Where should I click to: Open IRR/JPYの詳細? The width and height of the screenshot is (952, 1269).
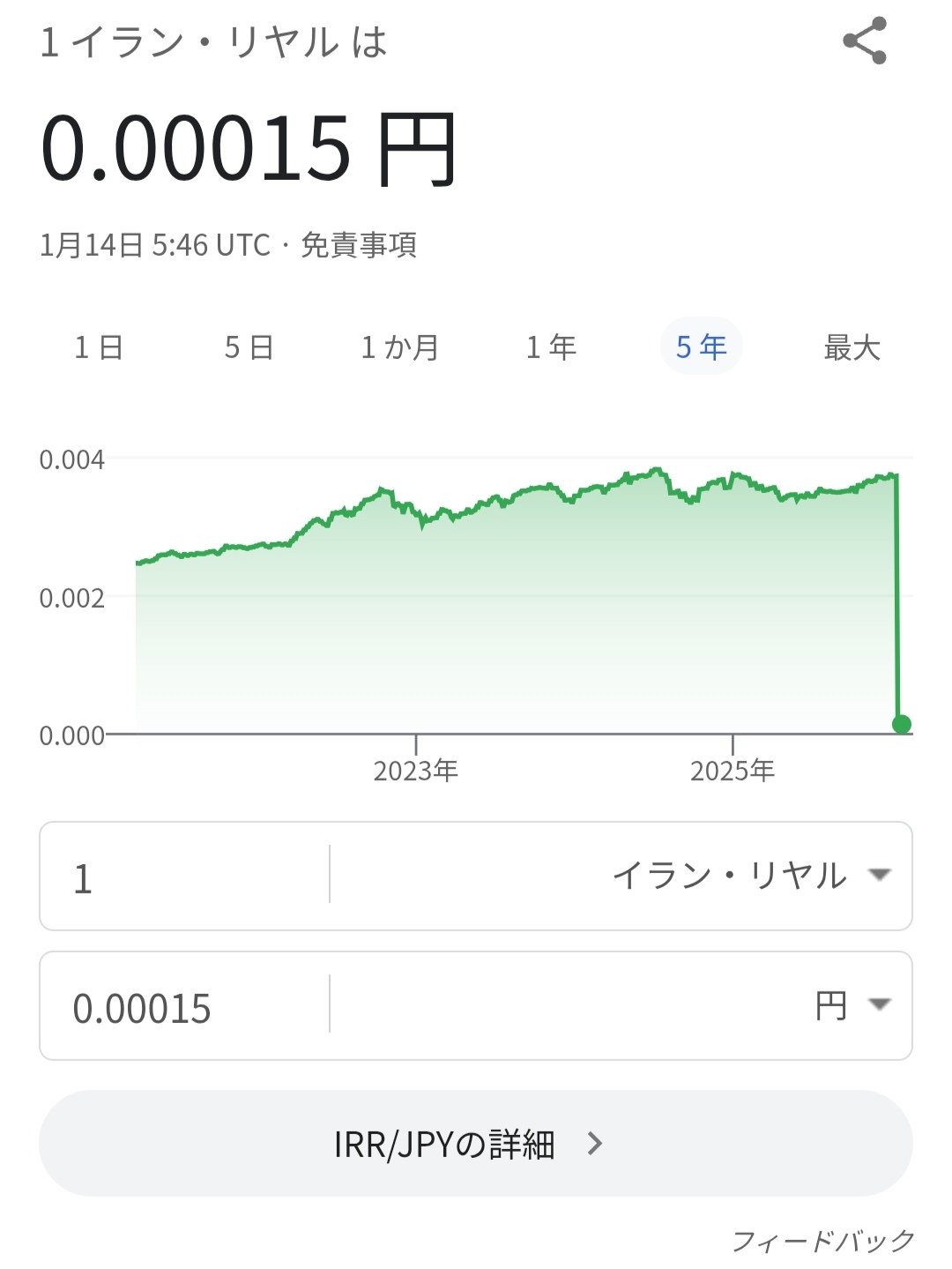click(x=476, y=1144)
